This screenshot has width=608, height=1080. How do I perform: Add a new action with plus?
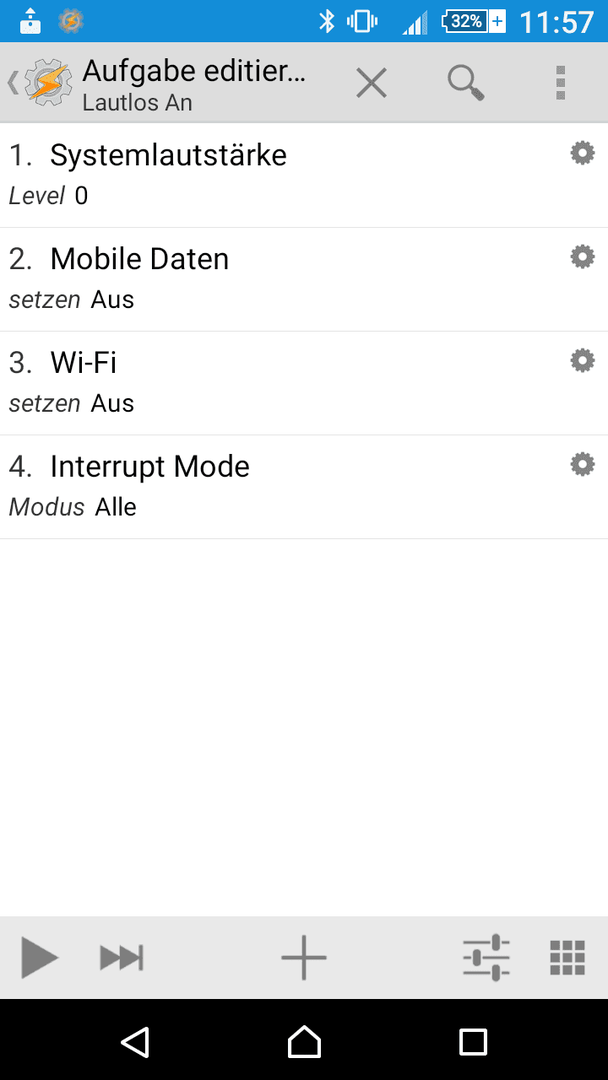[x=304, y=957]
